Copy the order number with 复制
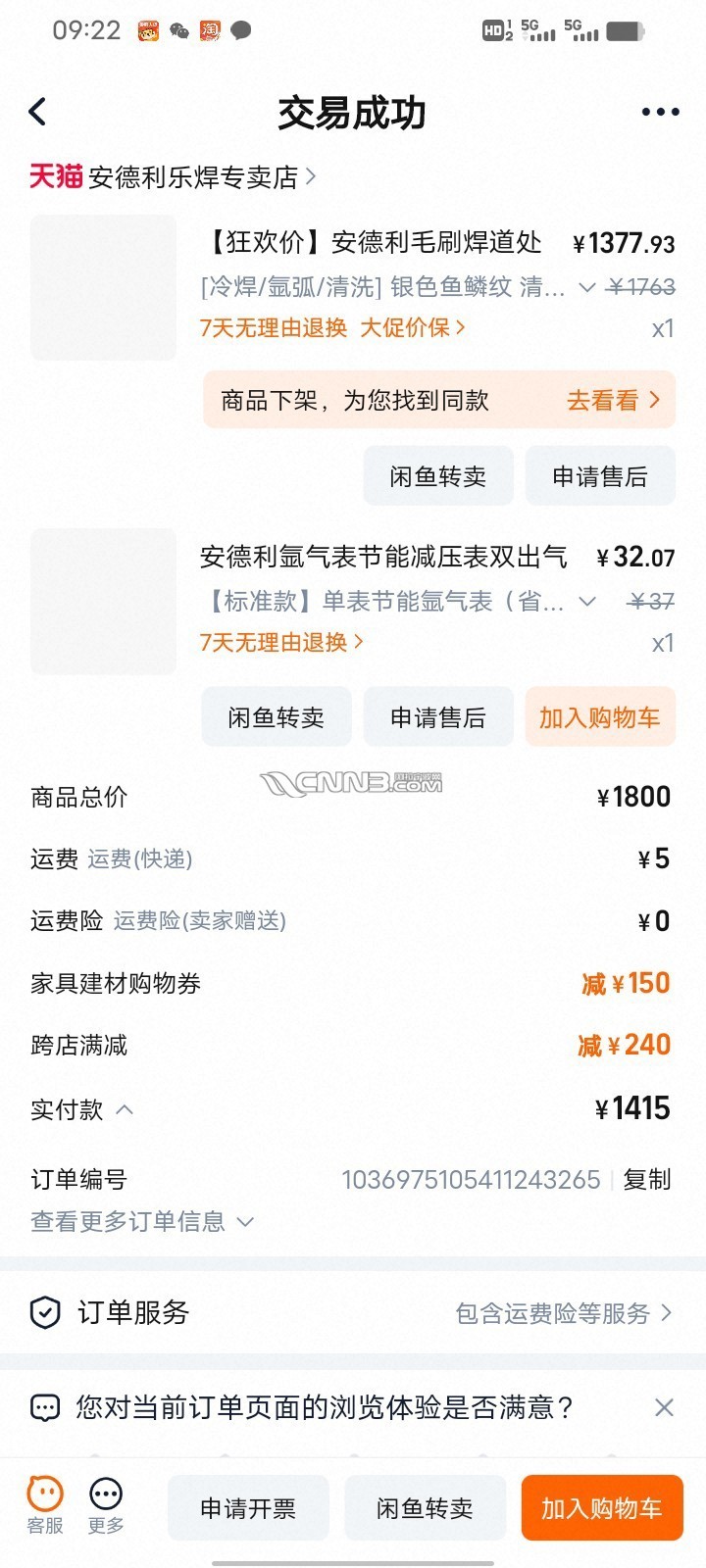The image size is (706, 1568). pyautogui.click(x=647, y=1179)
